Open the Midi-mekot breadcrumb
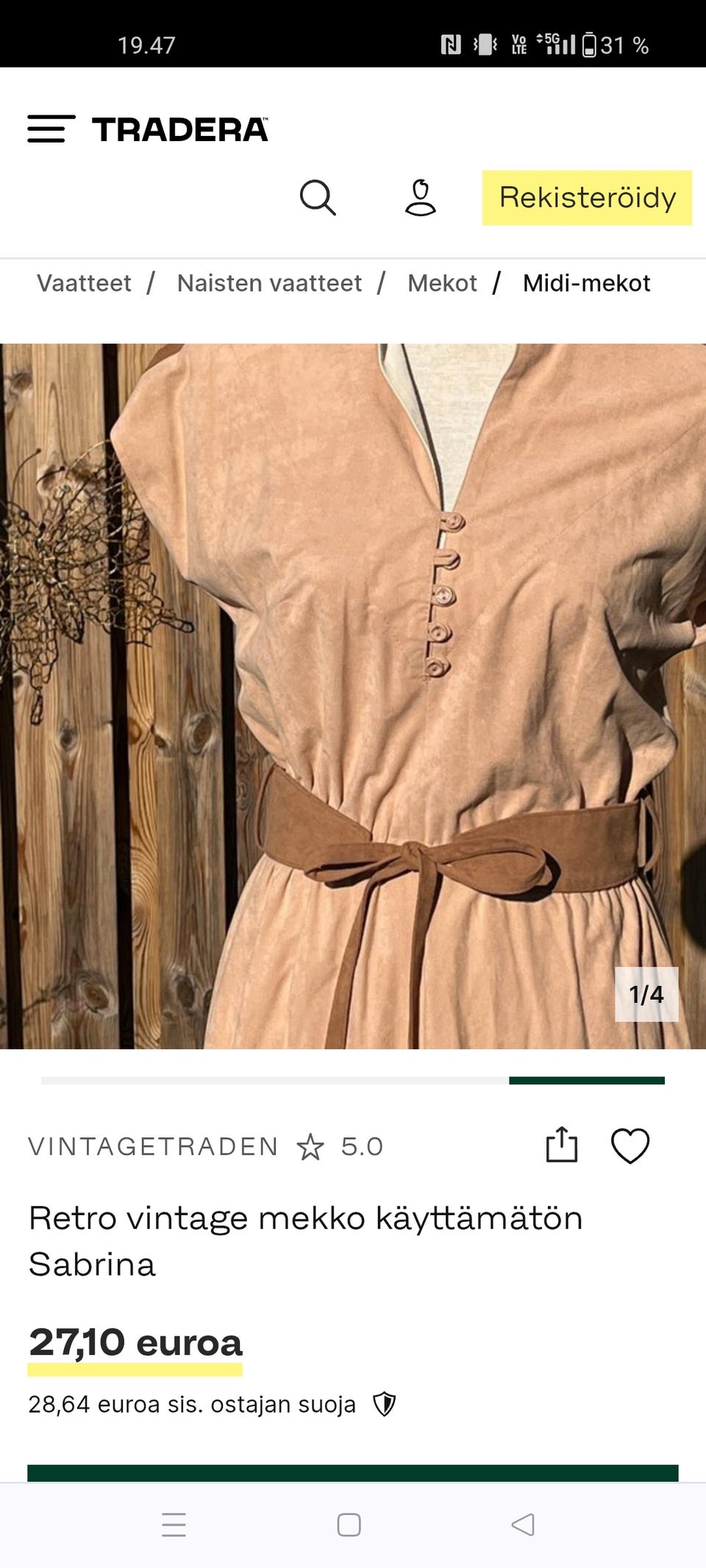Image resolution: width=706 pixels, height=1568 pixels. click(586, 283)
